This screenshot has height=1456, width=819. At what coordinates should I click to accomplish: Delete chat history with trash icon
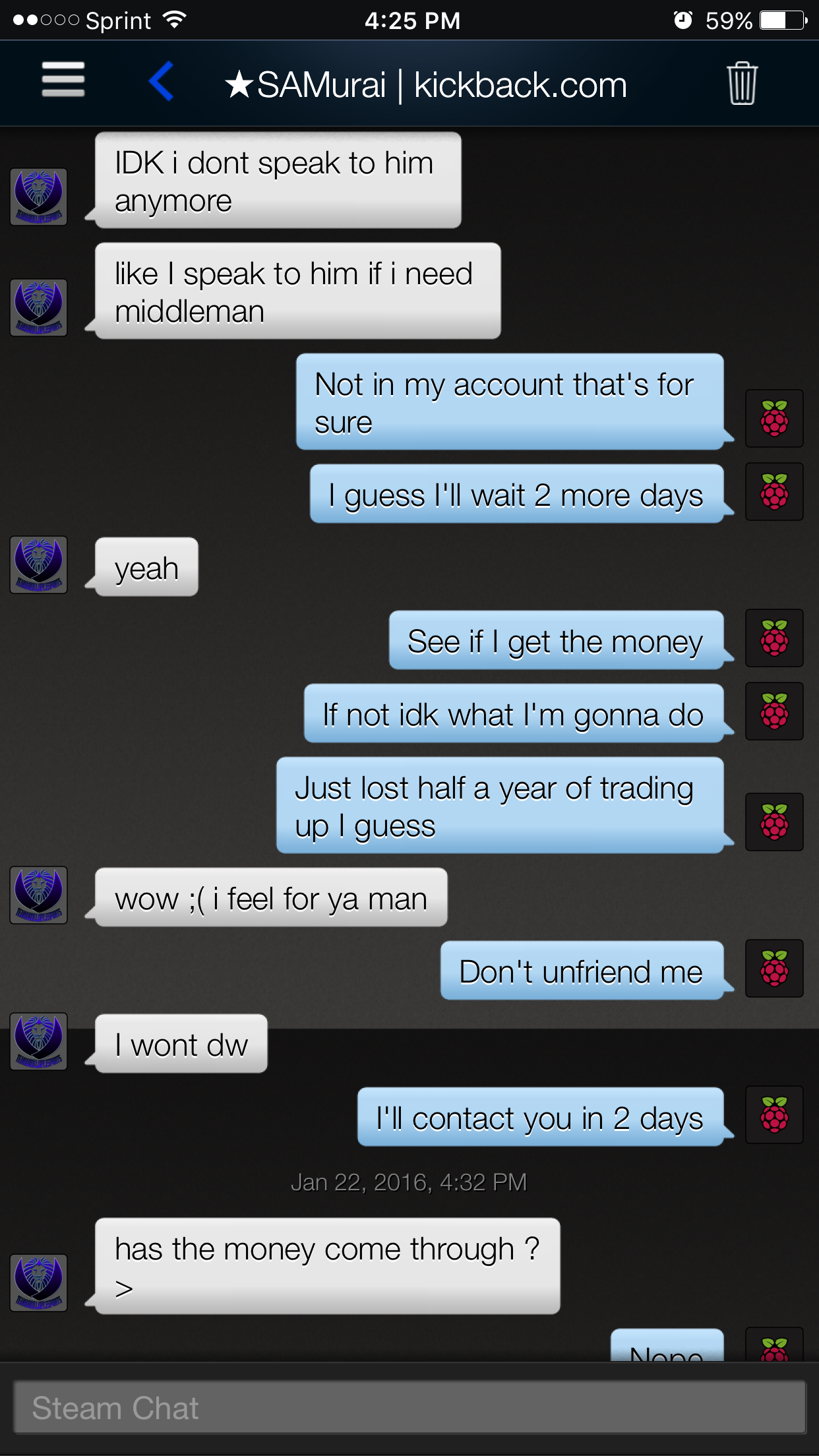click(742, 83)
